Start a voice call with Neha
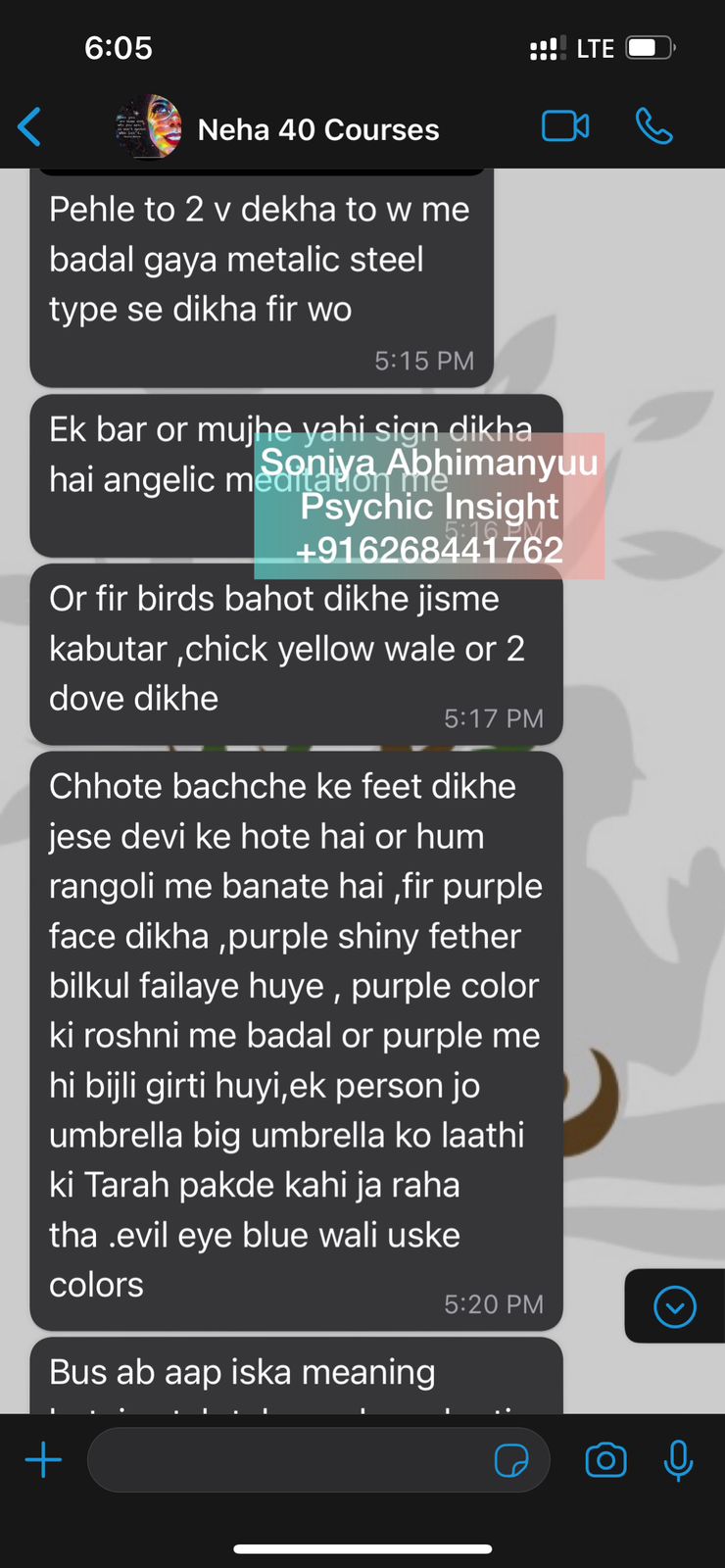 [653, 126]
